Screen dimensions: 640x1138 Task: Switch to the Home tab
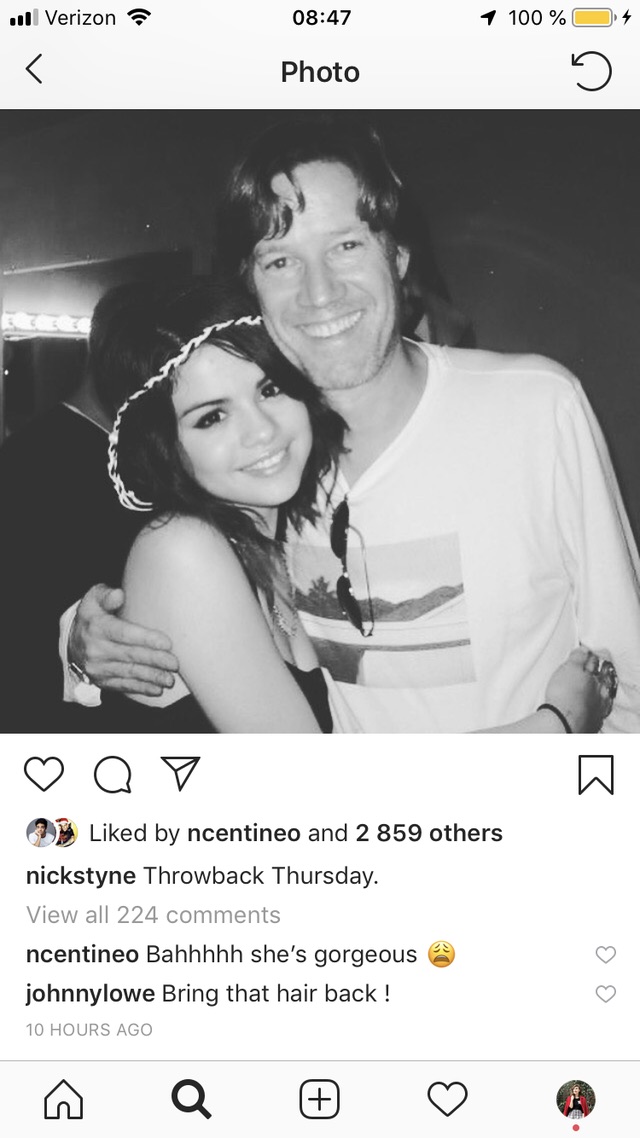64,1099
